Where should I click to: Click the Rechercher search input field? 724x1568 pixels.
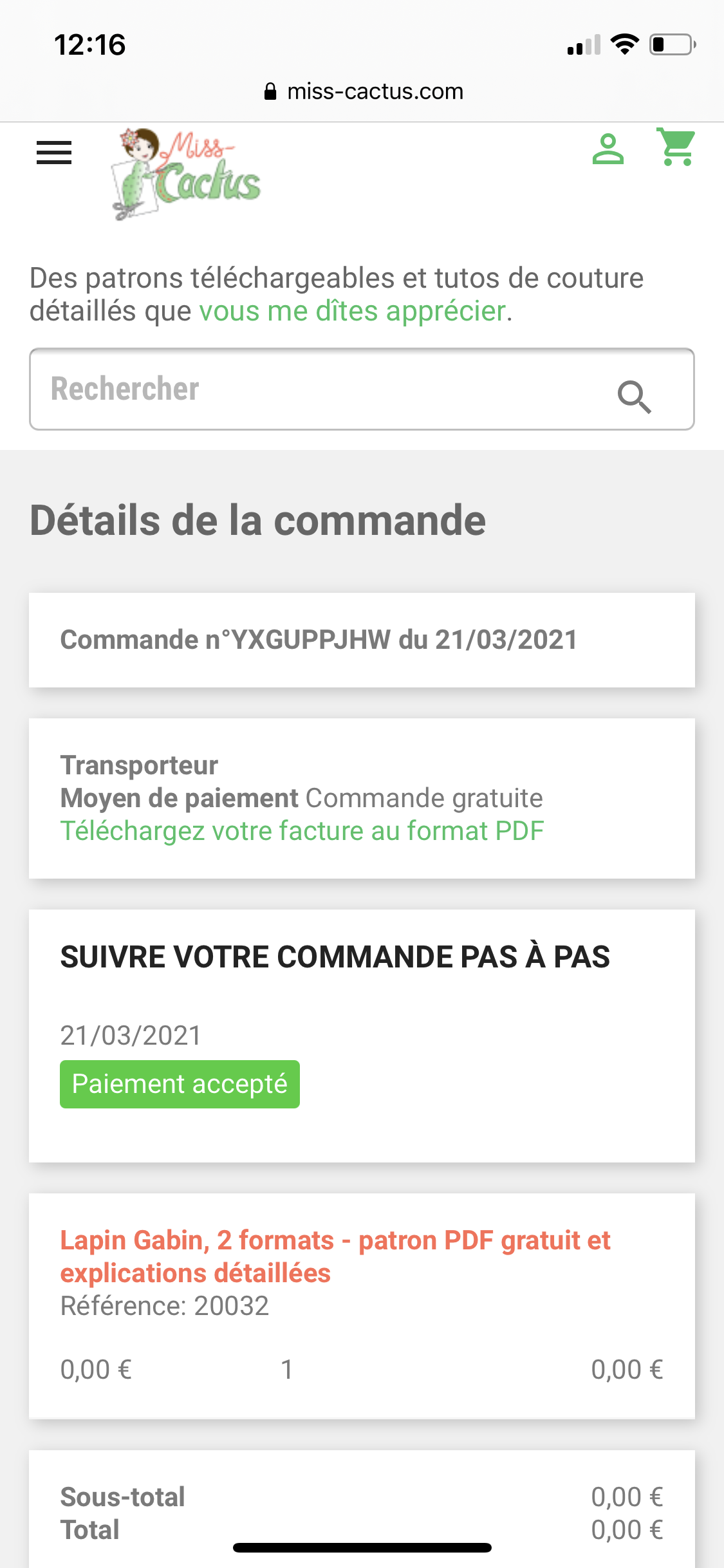click(257, 389)
